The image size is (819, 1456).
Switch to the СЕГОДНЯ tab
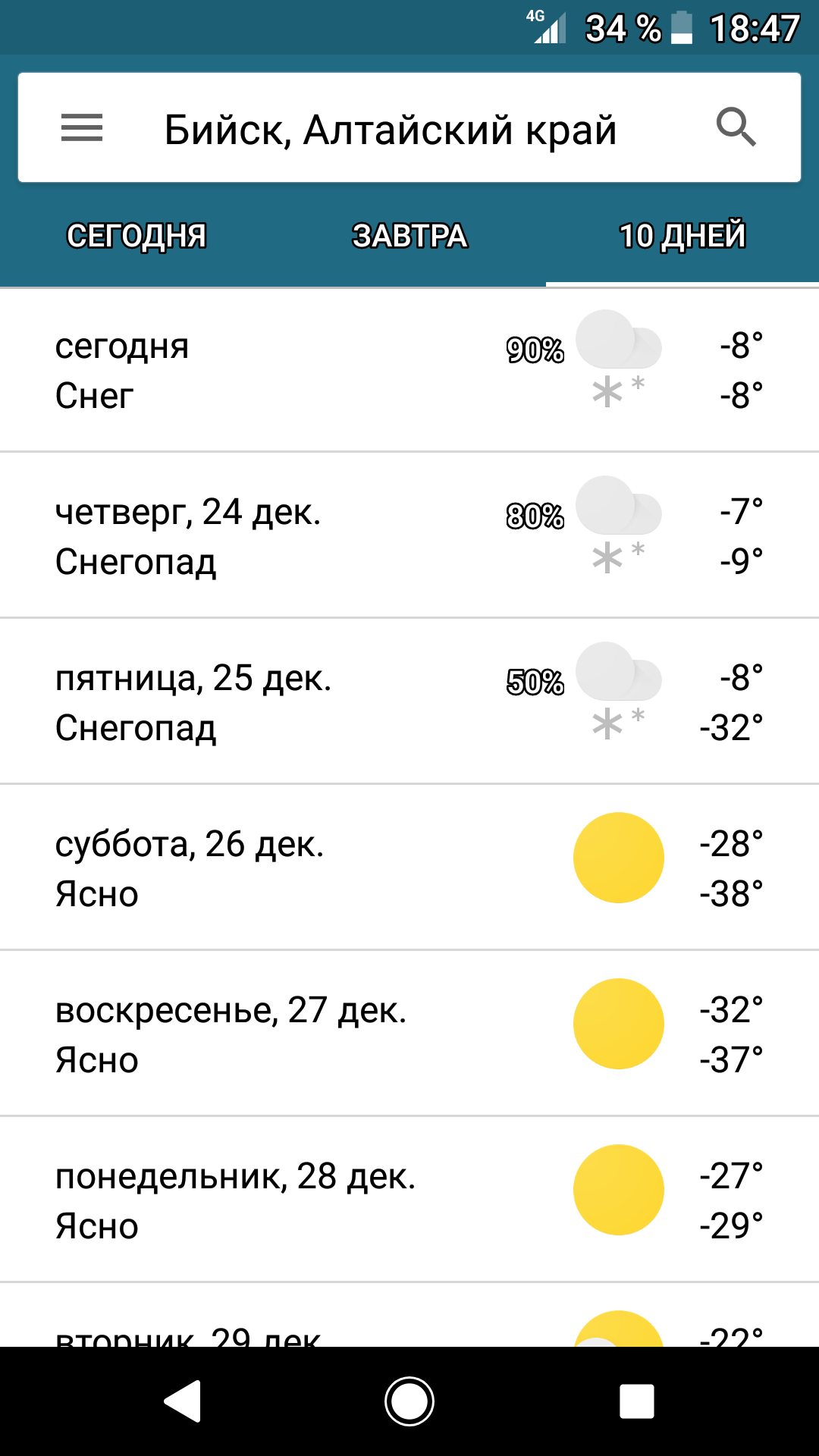point(136,236)
